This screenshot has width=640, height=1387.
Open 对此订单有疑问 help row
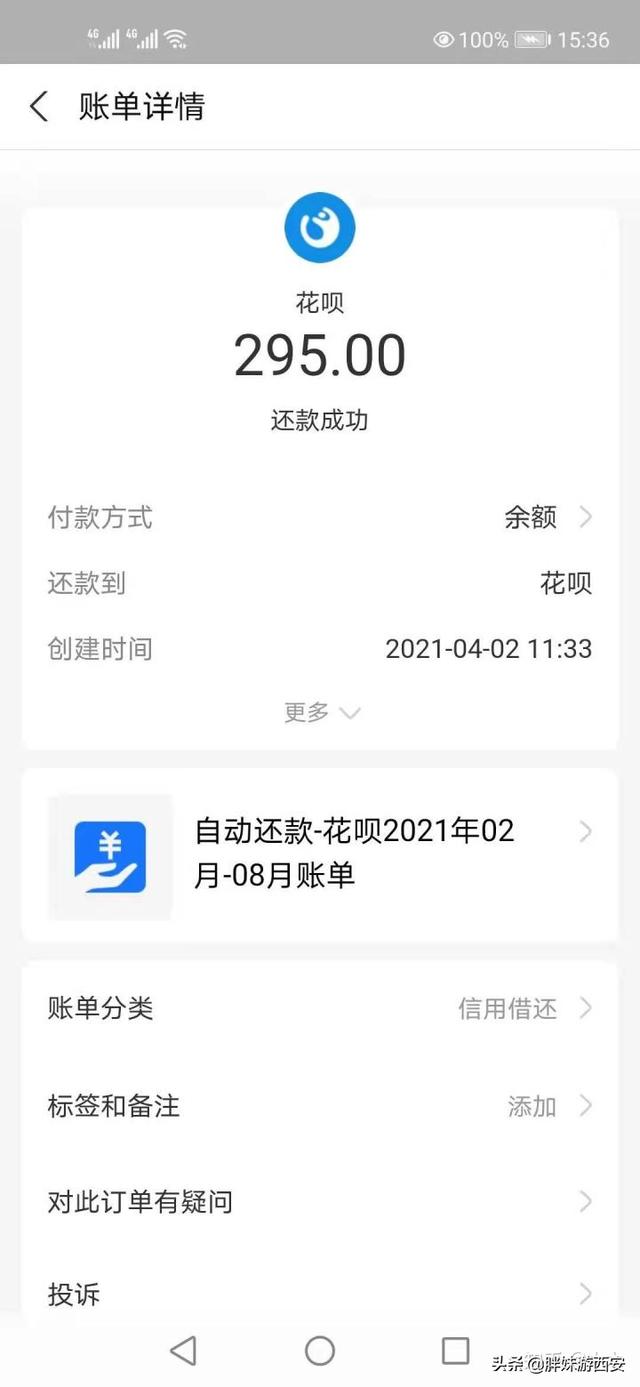(320, 1200)
